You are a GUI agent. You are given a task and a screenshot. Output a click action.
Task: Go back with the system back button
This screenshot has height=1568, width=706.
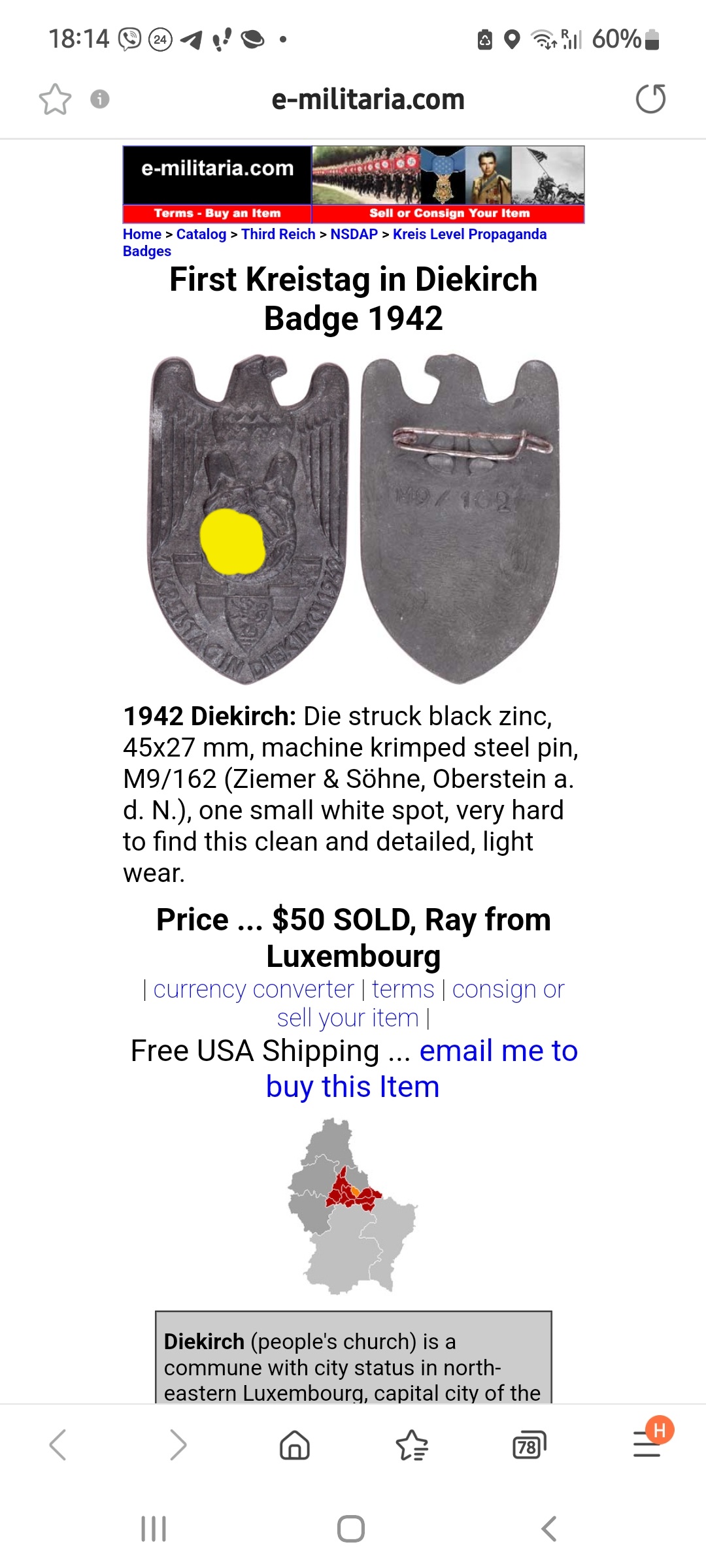click(549, 1529)
